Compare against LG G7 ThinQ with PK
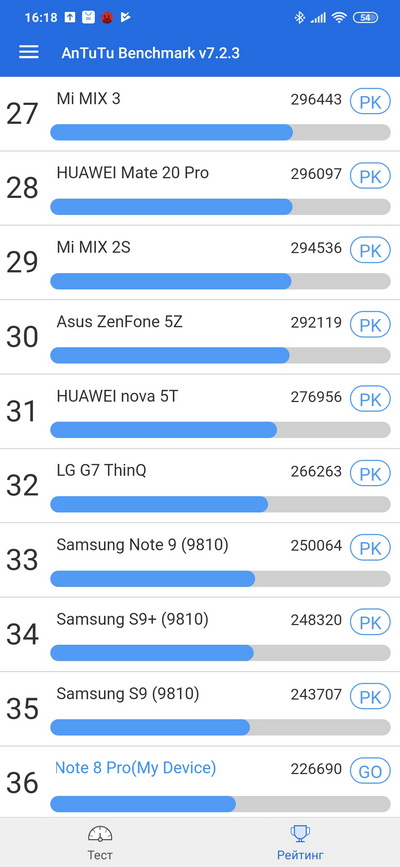Image resolution: width=400 pixels, height=867 pixels. pyautogui.click(x=370, y=473)
